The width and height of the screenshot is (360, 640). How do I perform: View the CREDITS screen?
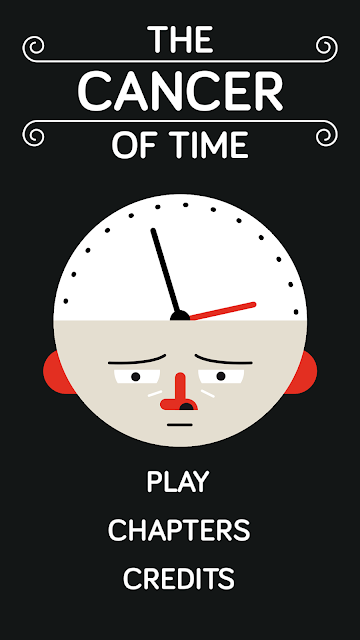[179, 578]
